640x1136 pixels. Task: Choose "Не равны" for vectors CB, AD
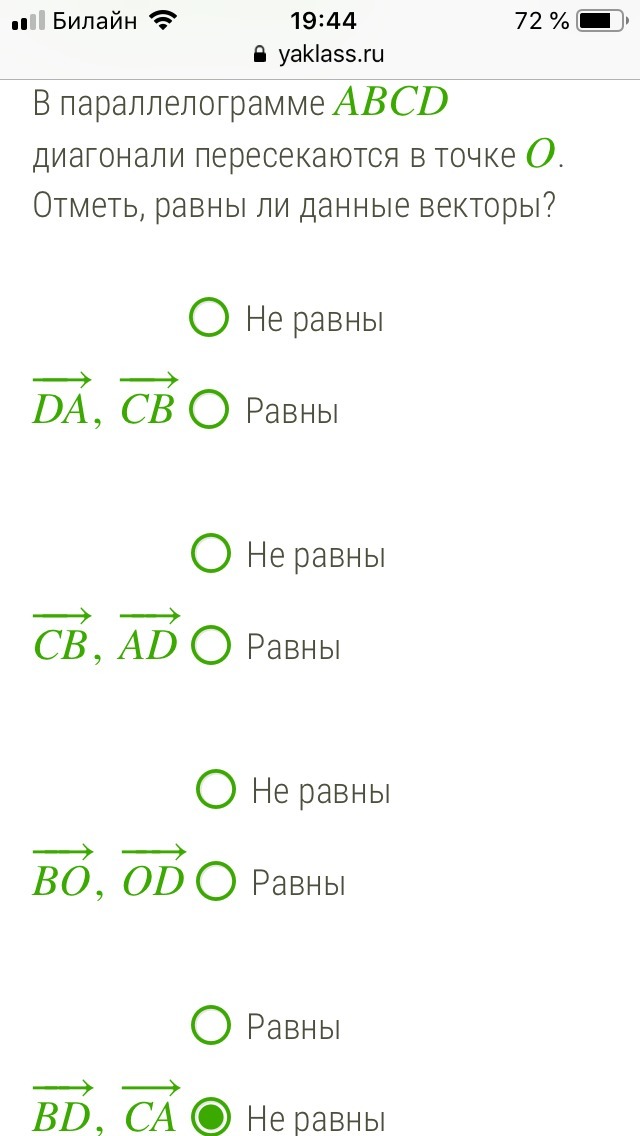click(x=210, y=554)
